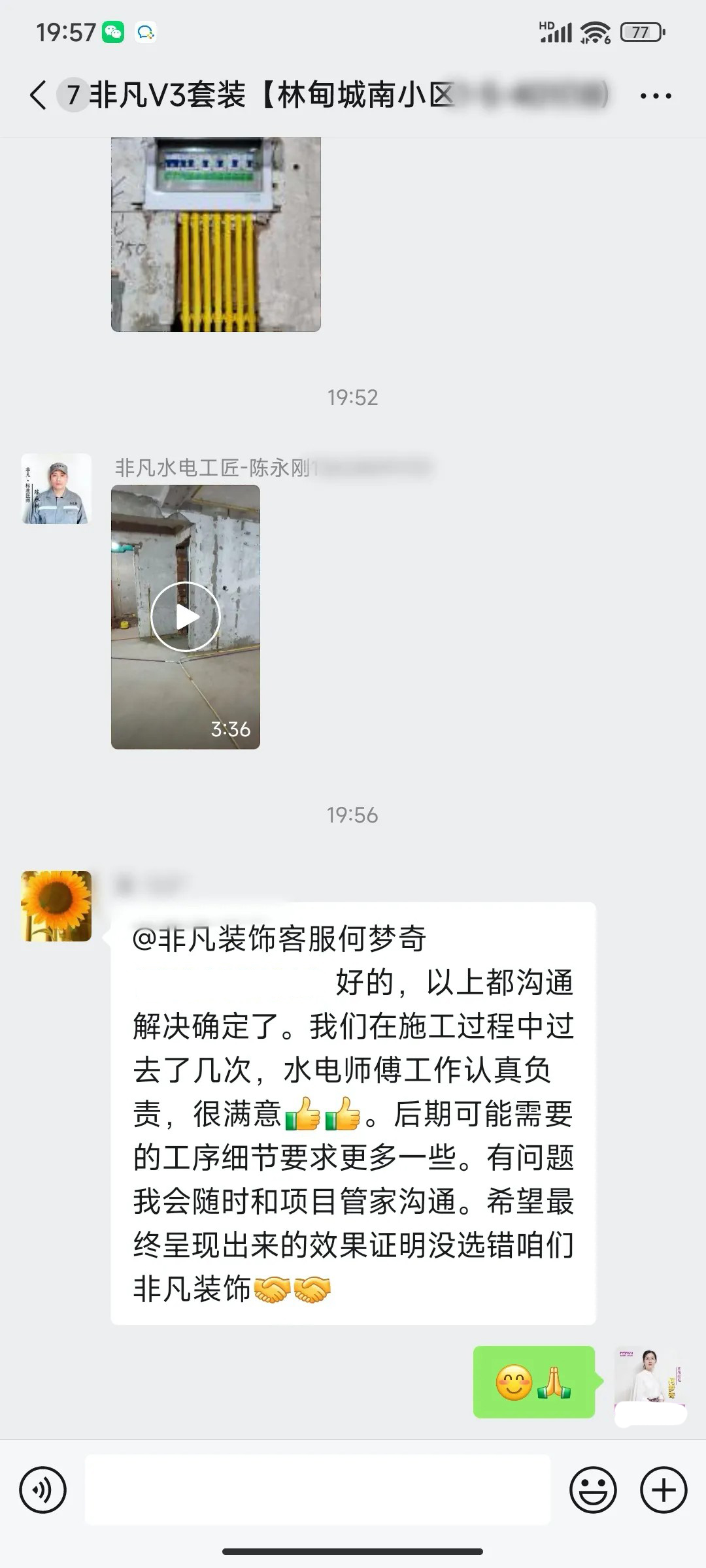Viewport: 706px width, 1568px height.
Task: Open the emoji picker
Action: point(593,1490)
